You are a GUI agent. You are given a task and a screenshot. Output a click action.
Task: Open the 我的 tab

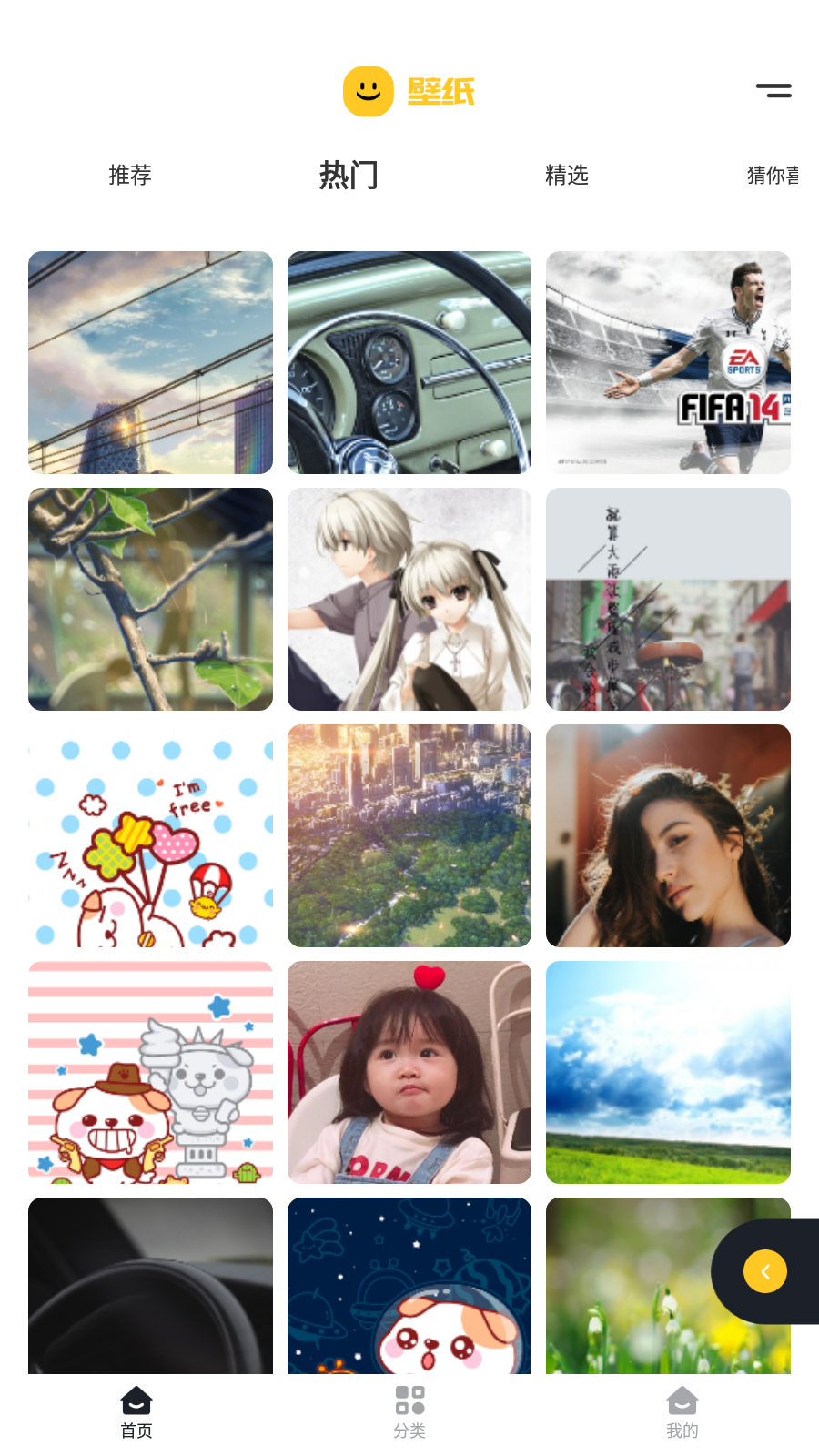click(682, 1411)
